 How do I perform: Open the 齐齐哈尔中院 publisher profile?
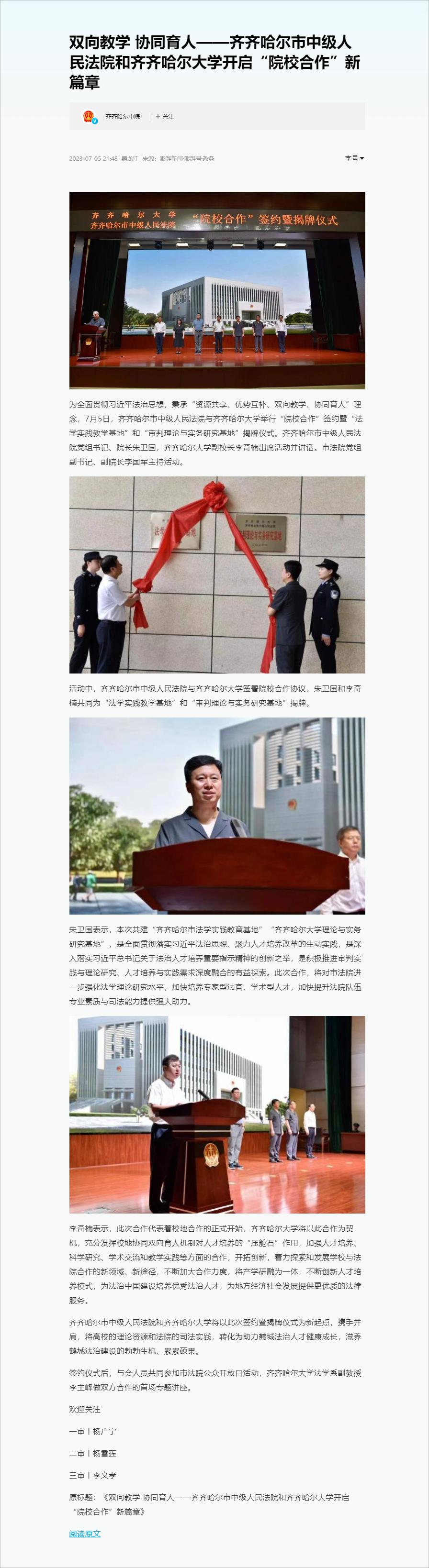point(122,116)
